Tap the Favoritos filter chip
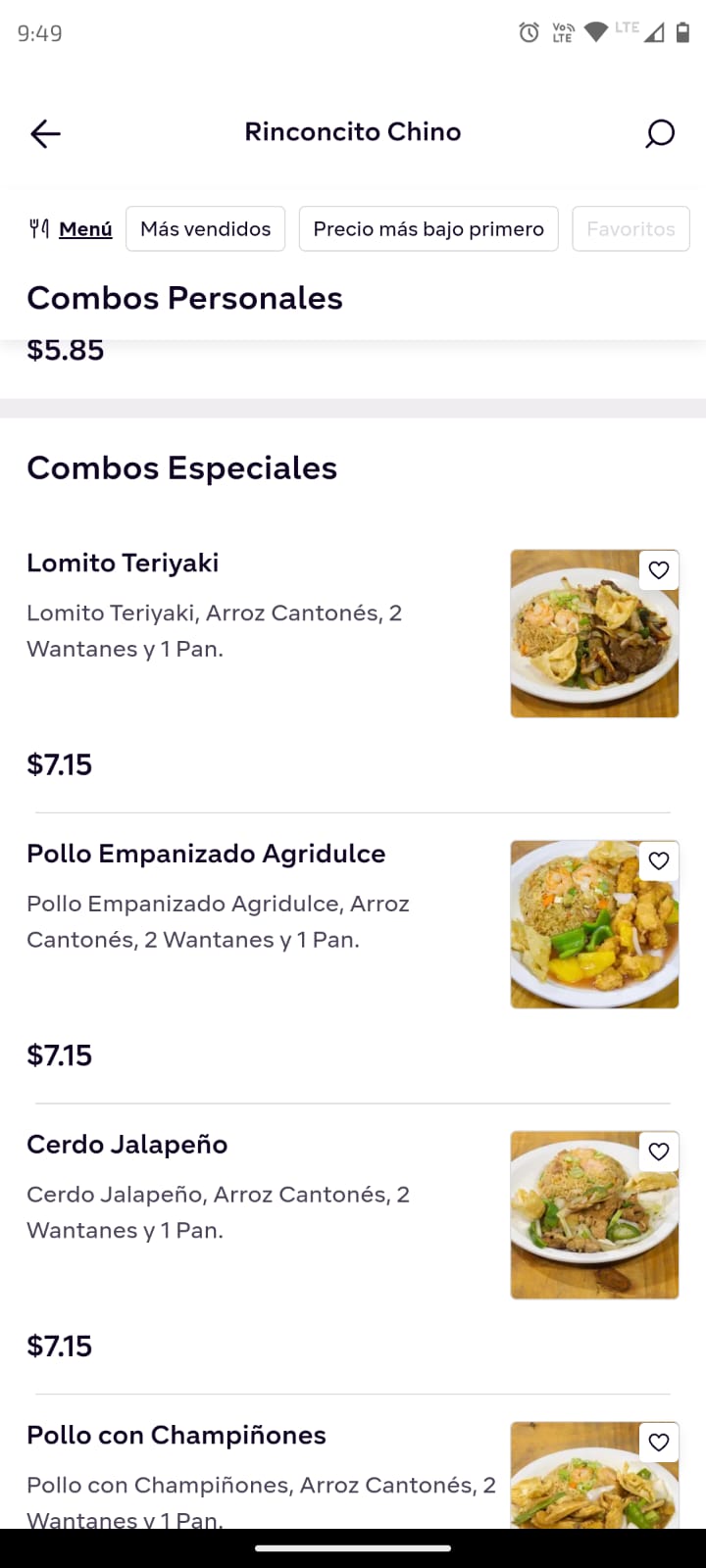 630,228
